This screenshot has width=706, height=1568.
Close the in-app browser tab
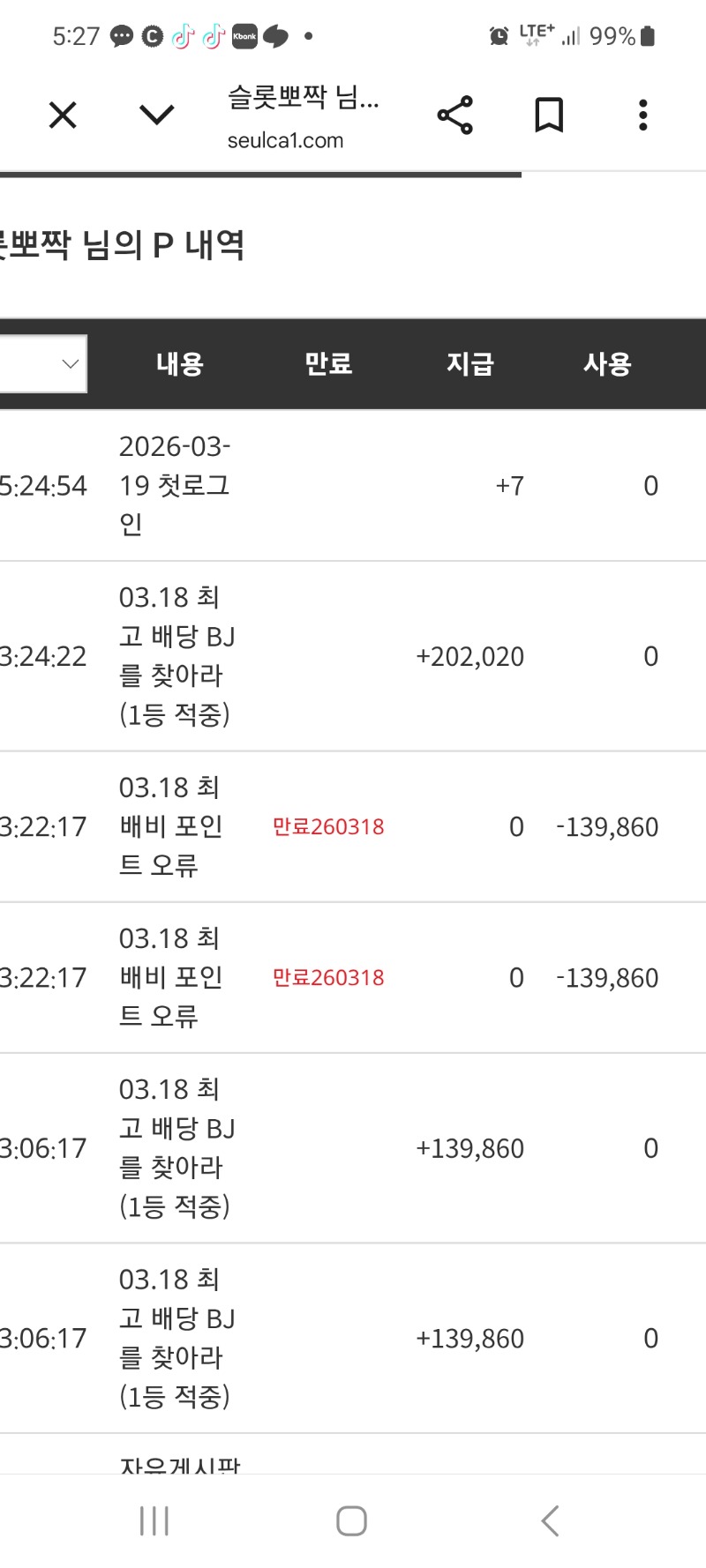tap(63, 115)
